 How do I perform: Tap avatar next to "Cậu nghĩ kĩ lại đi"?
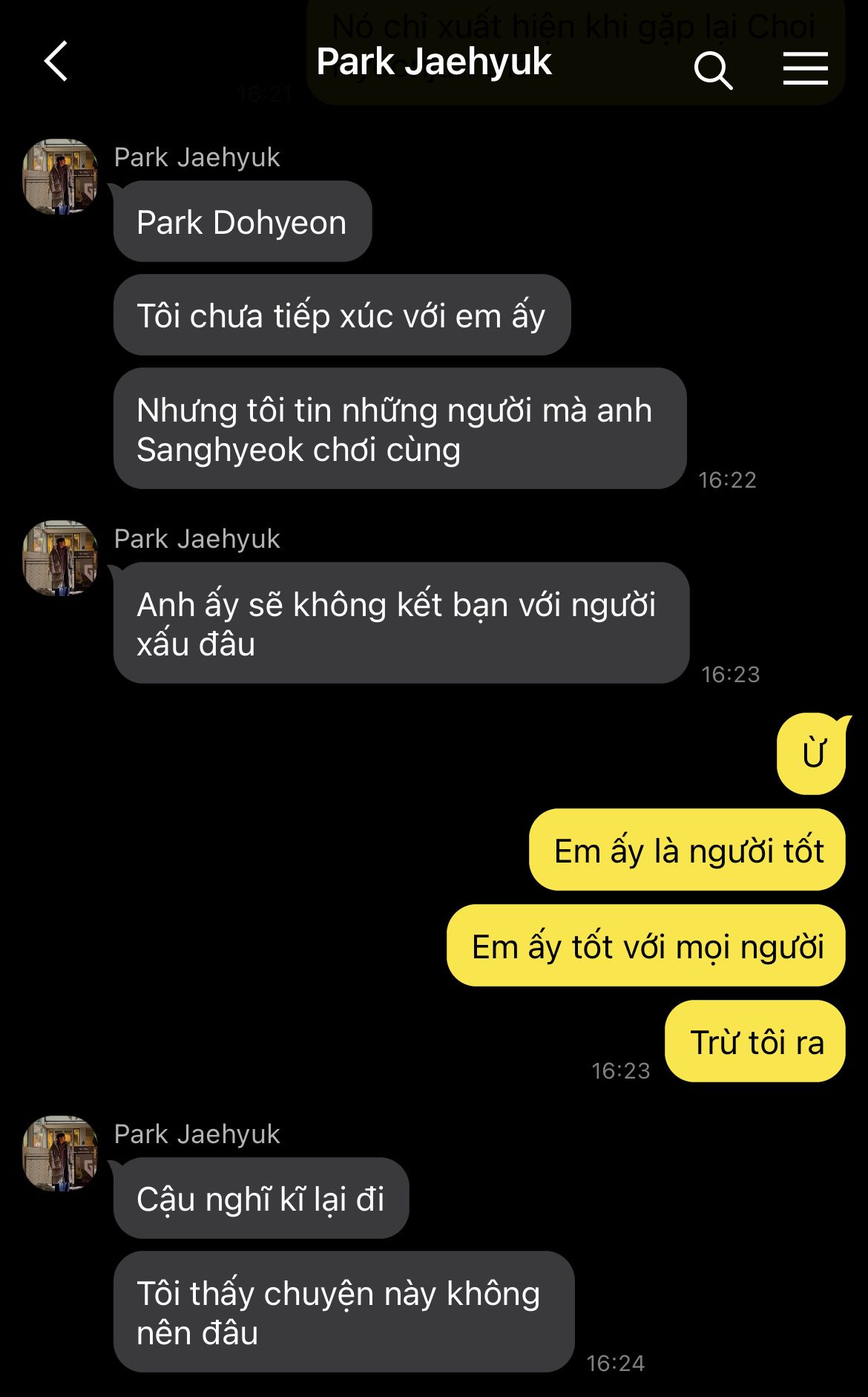click(x=61, y=1154)
